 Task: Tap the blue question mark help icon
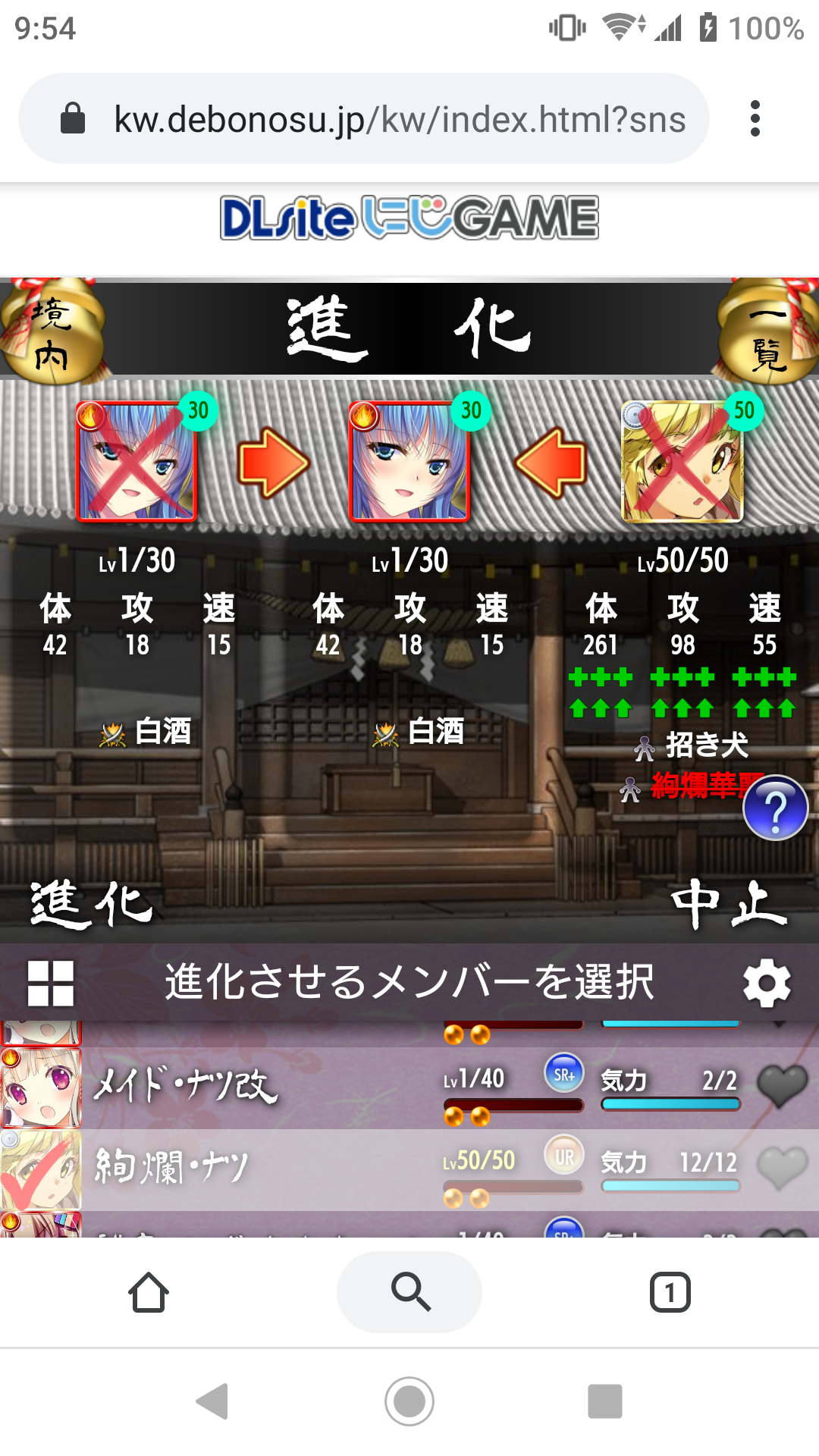click(775, 808)
